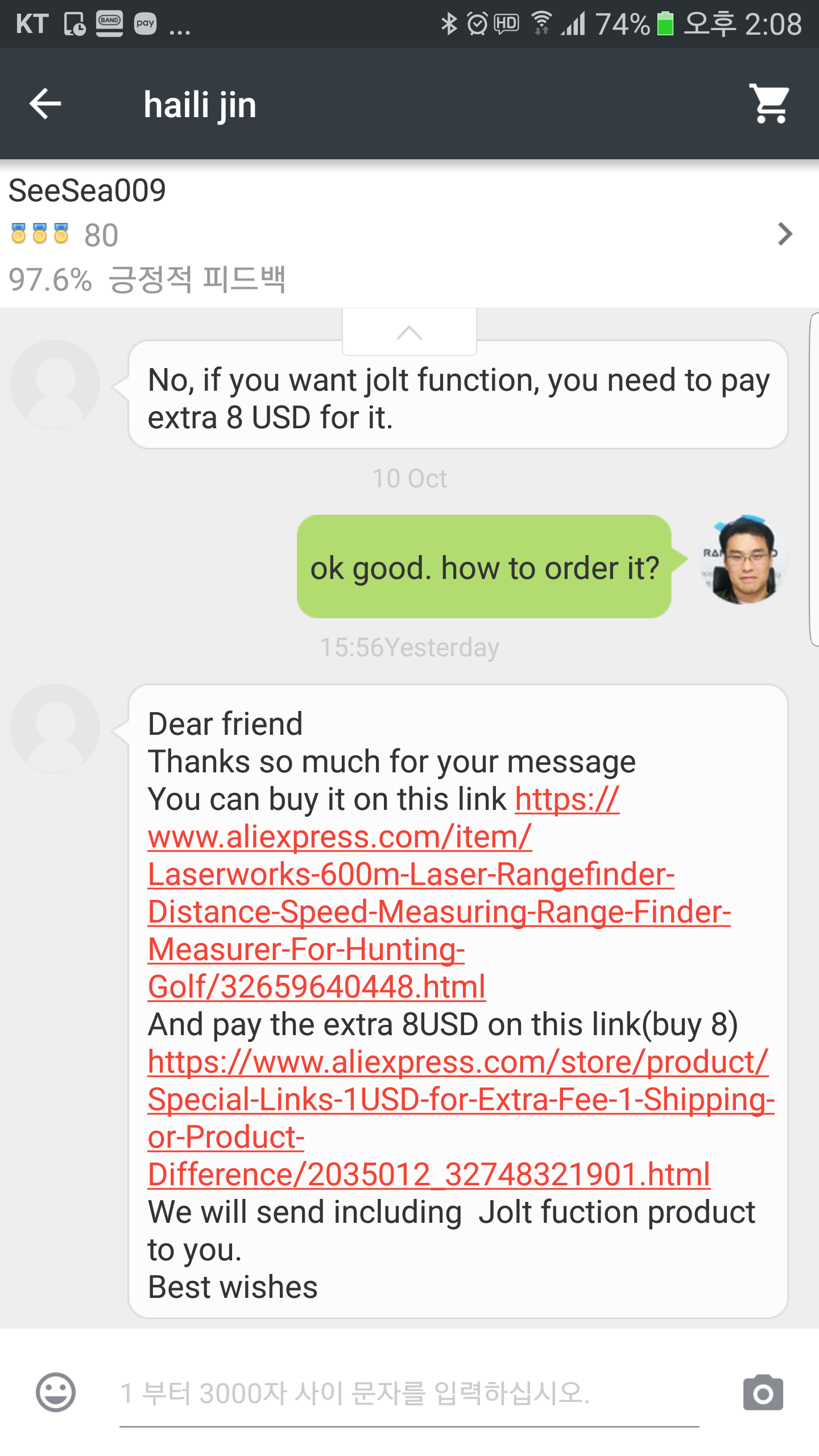Open the Laserworks rangefinder product link

[x=439, y=893]
